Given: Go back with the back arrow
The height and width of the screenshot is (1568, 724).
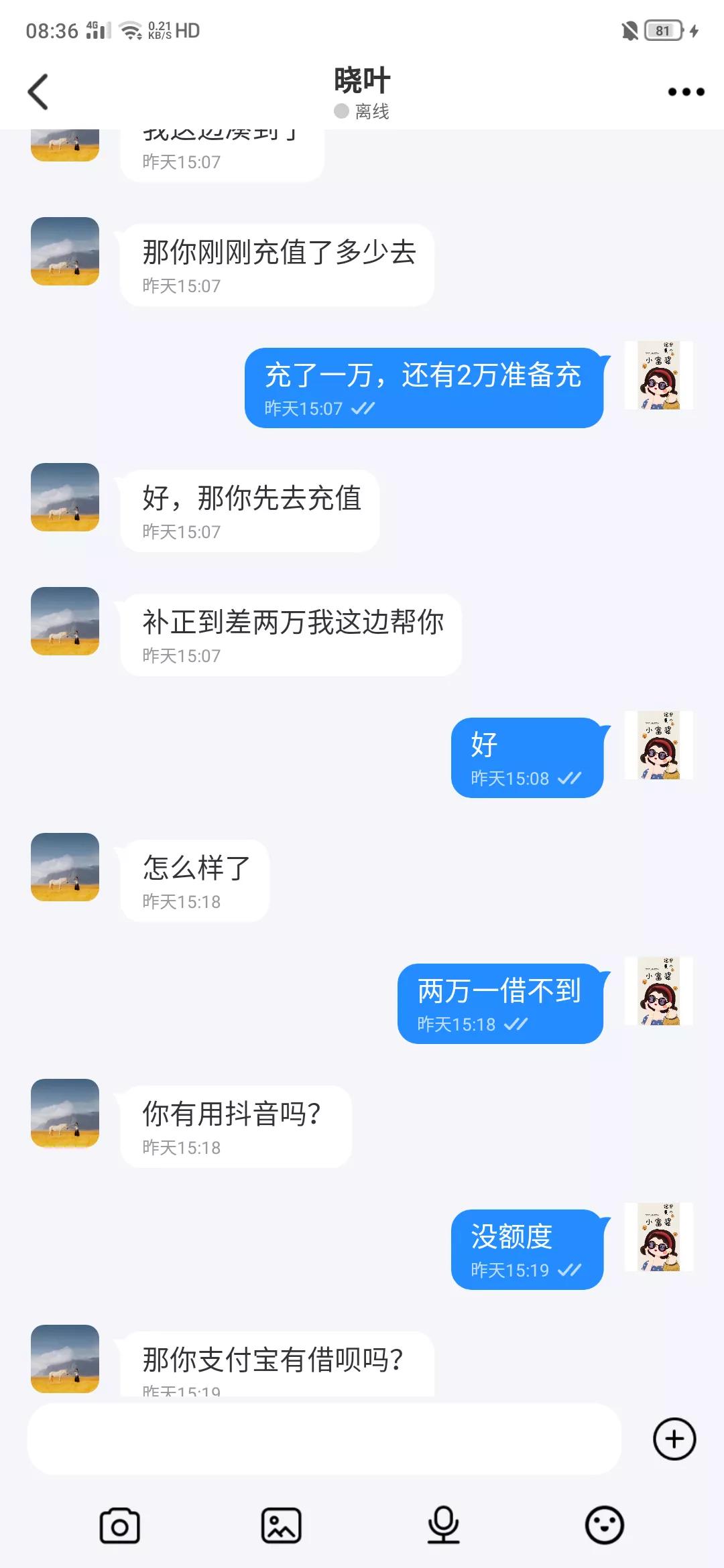Looking at the screenshot, I should click(x=38, y=91).
